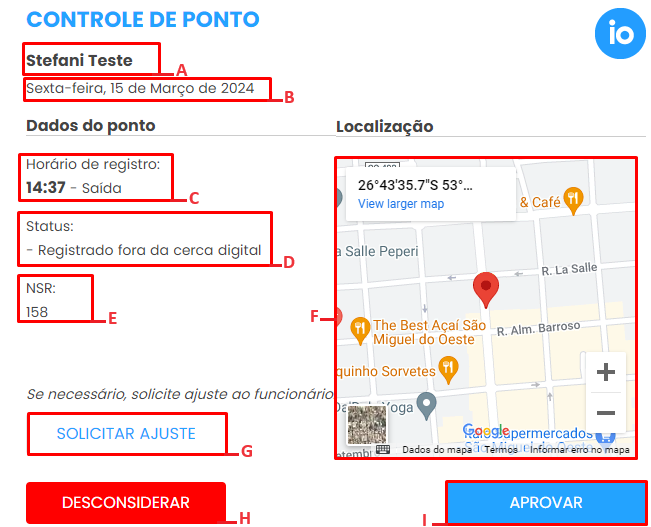The height and width of the screenshot is (527, 651).
Task: Open the map Termos link
Action: [501, 450]
